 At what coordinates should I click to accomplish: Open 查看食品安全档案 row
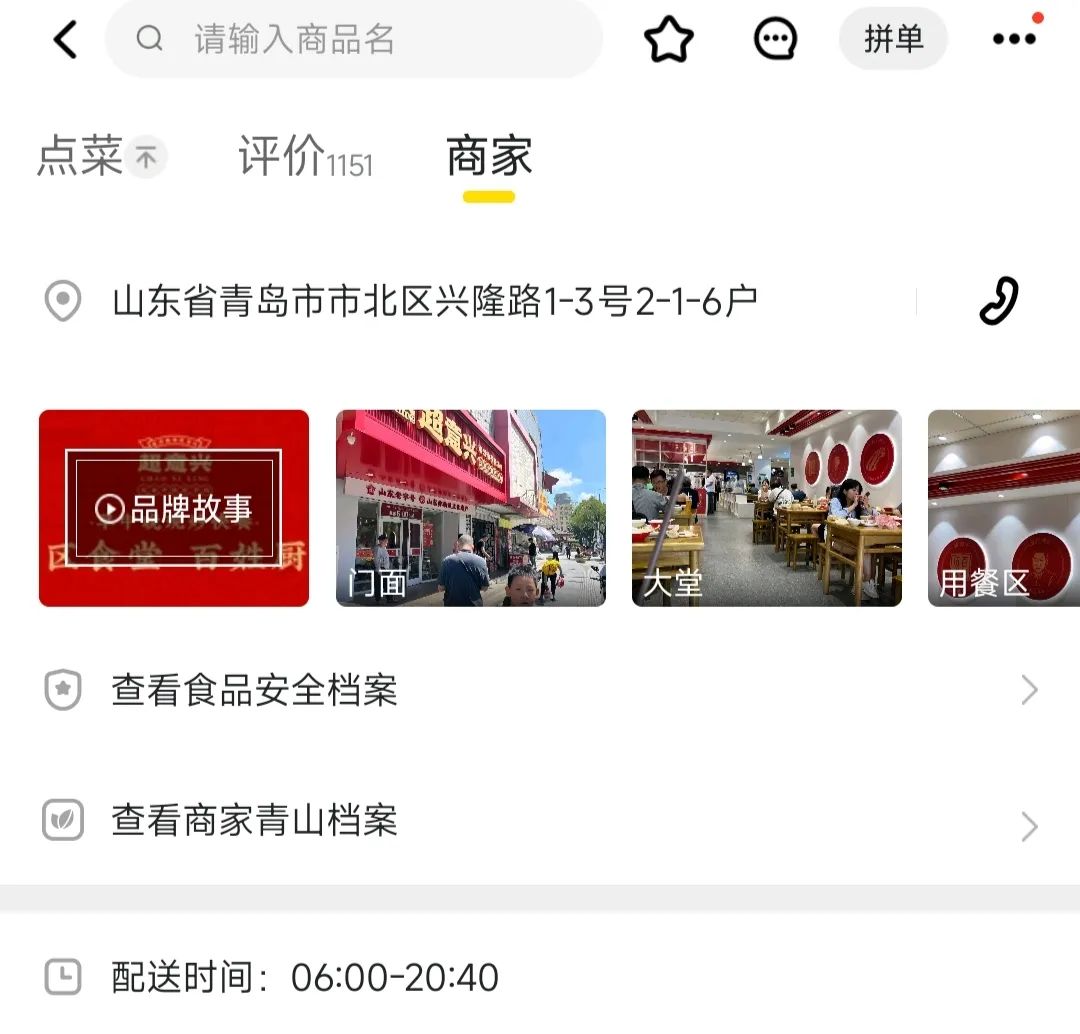pyautogui.click(x=540, y=691)
